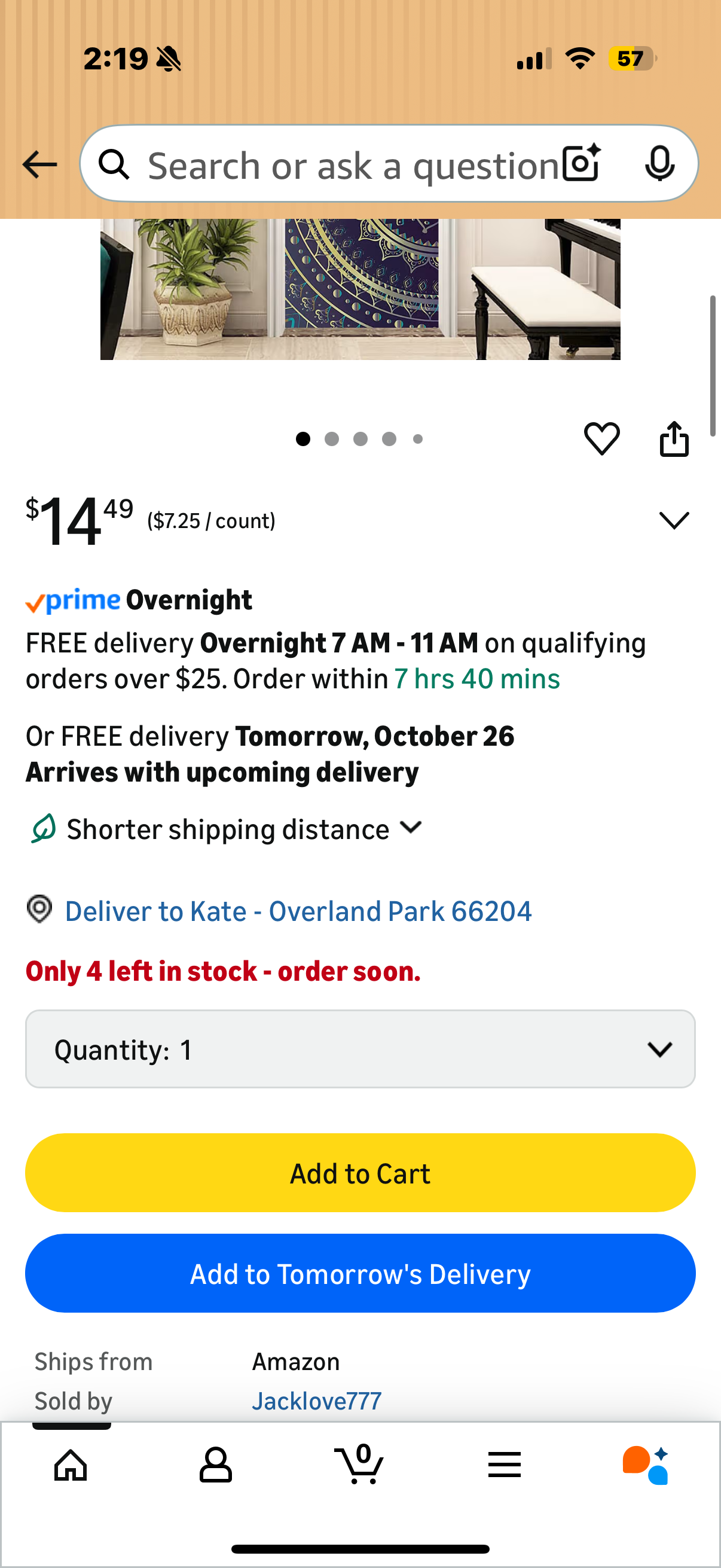Viewport: 721px width, 1568px height.
Task: Add item to wish list heart
Action: pyautogui.click(x=602, y=438)
